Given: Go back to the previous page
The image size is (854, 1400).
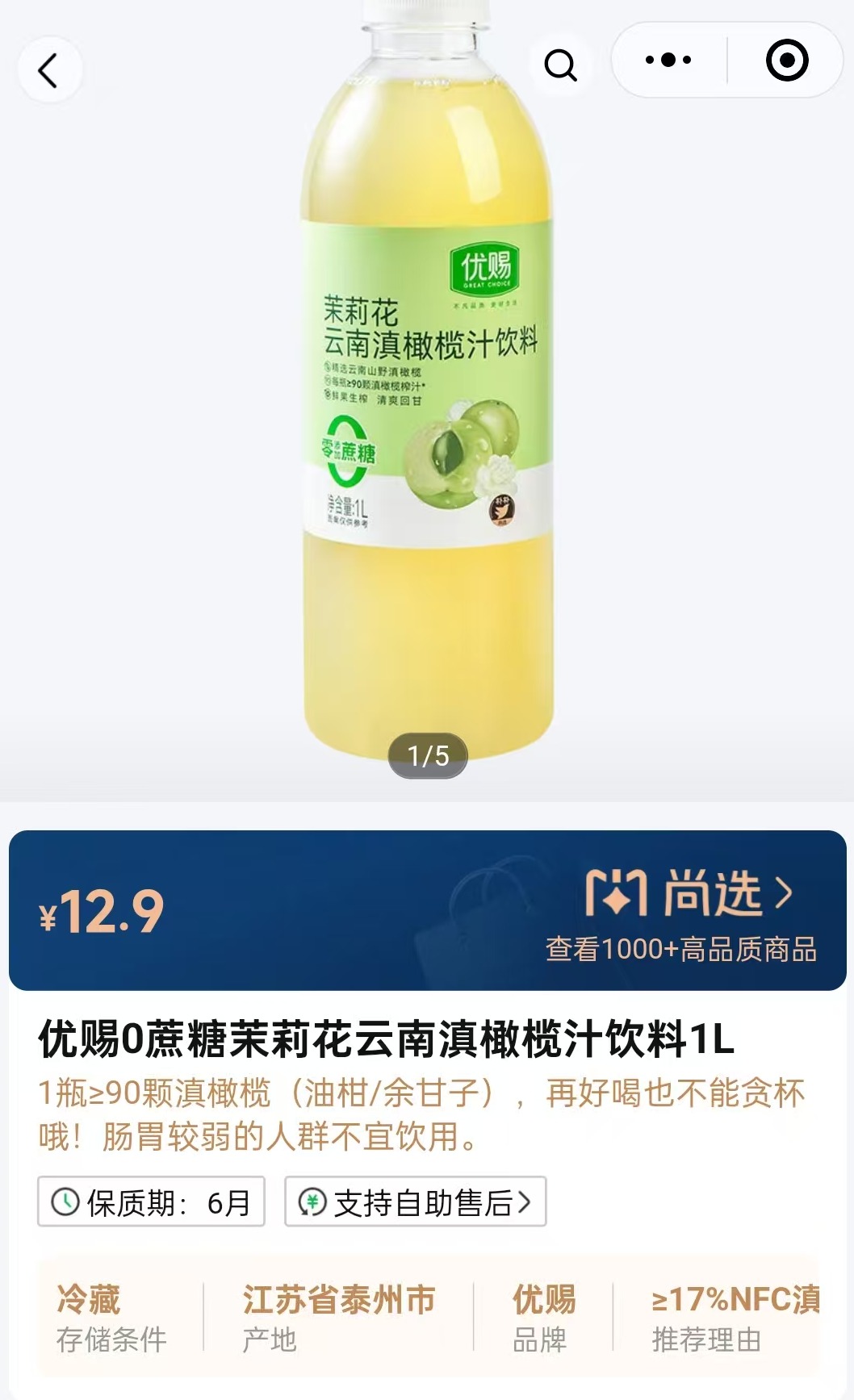Looking at the screenshot, I should click(49, 70).
